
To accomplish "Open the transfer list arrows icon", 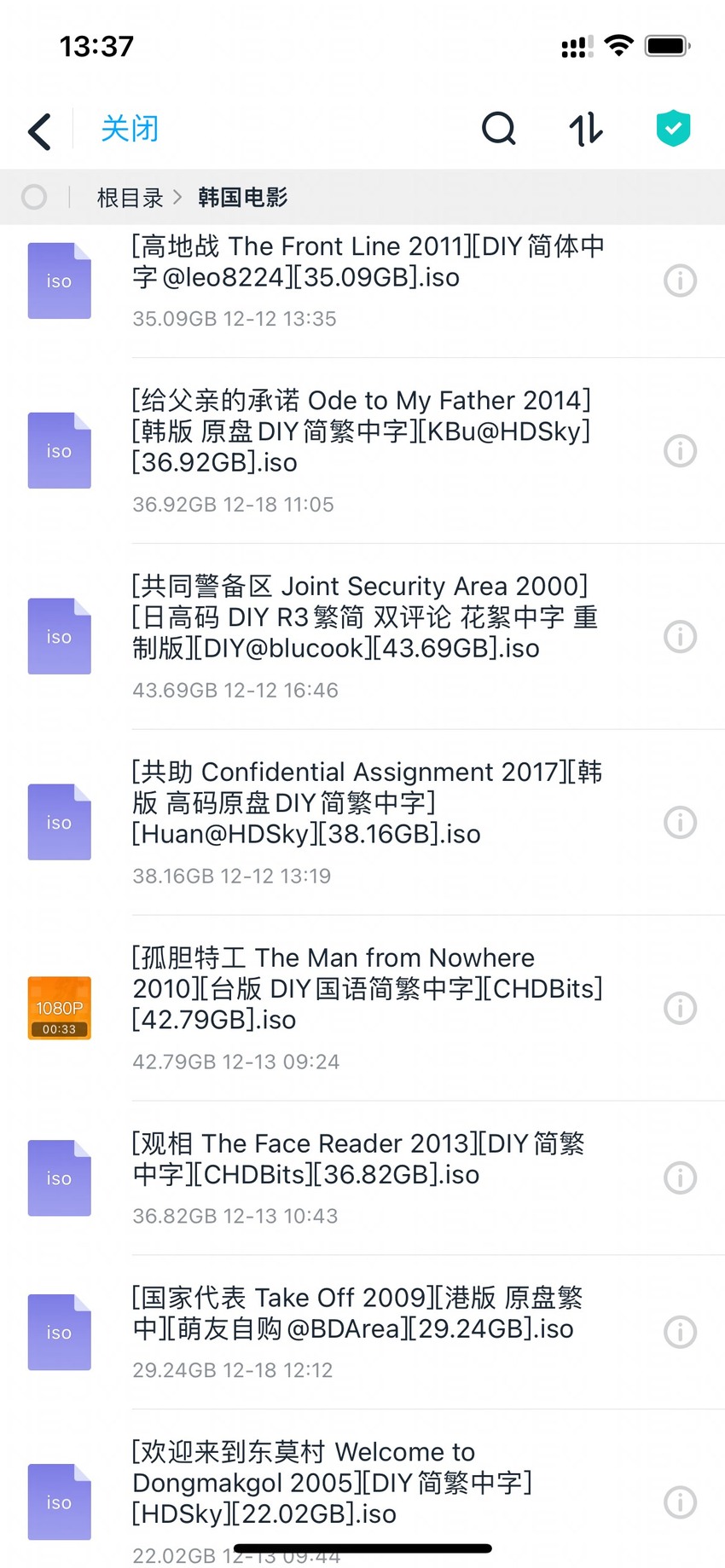I will [586, 130].
